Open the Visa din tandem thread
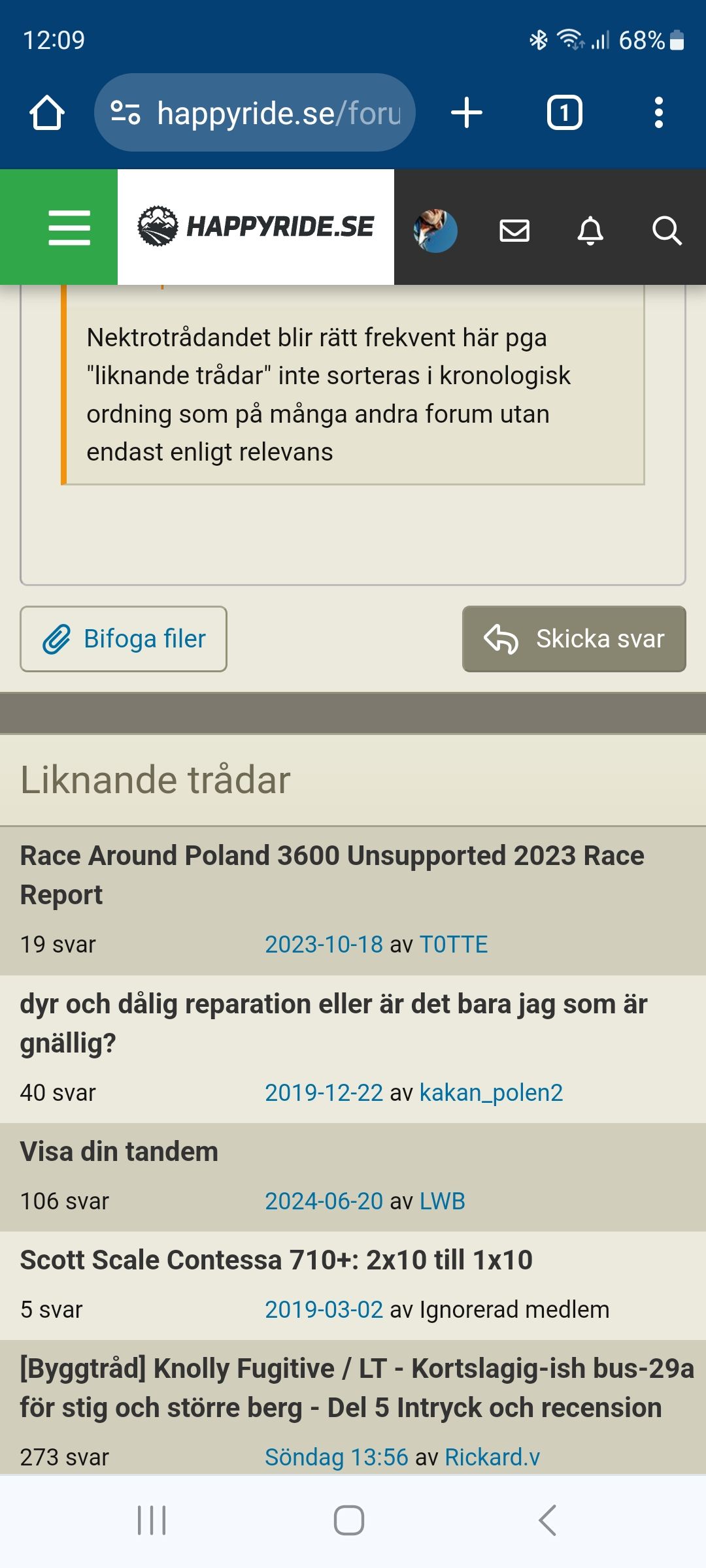 coord(119,1152)
